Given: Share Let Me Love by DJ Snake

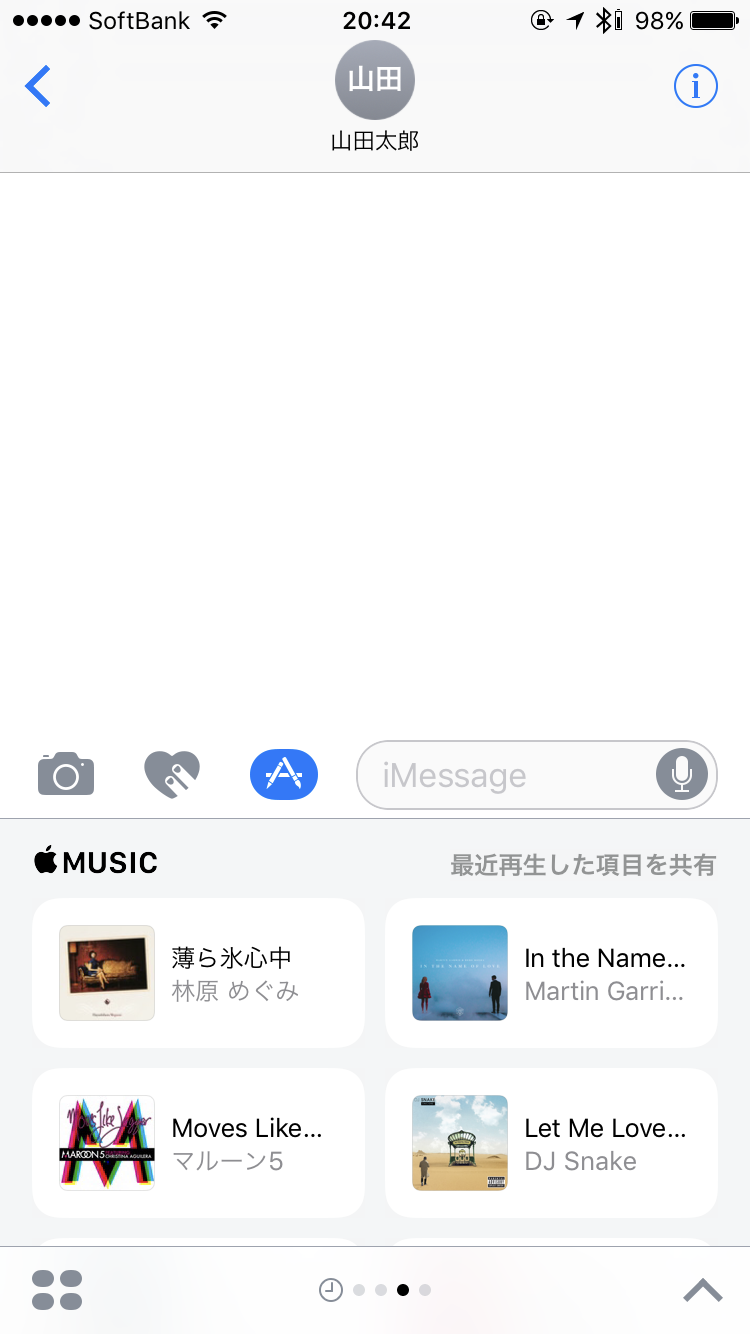Looking at the screenshot, I should (x=551, y=1143).
